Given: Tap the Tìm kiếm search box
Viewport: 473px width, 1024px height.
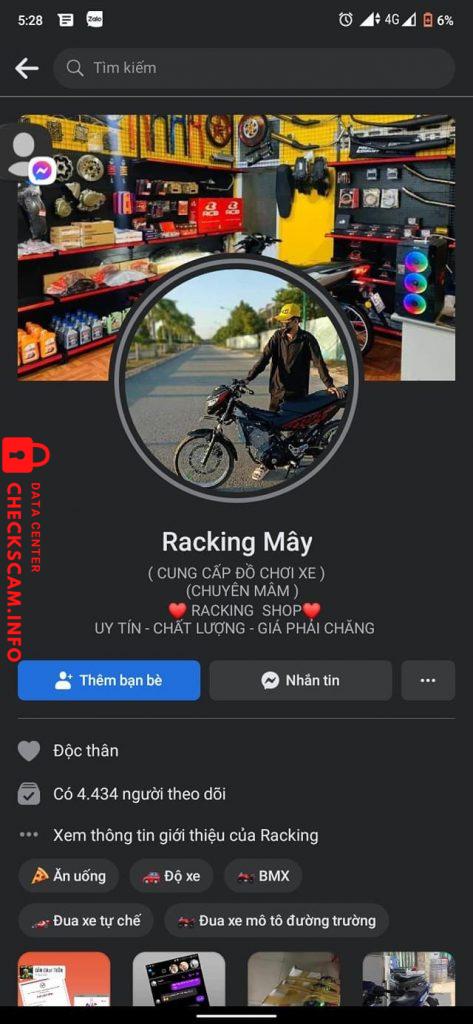Looking at the screenshot, I should 254,68.
